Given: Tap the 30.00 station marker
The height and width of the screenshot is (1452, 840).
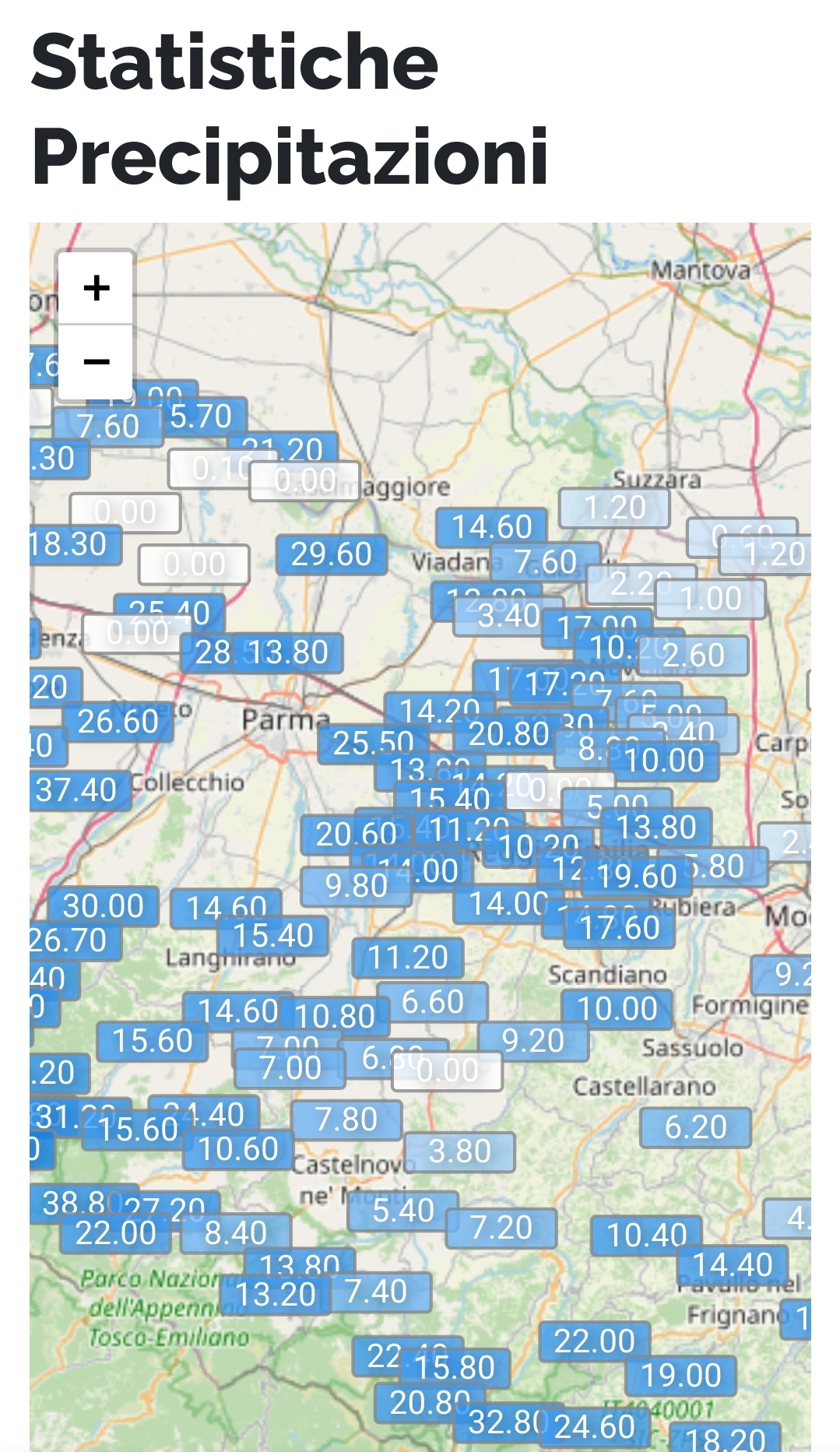Looking at the screenshot, I should (103, 905).
